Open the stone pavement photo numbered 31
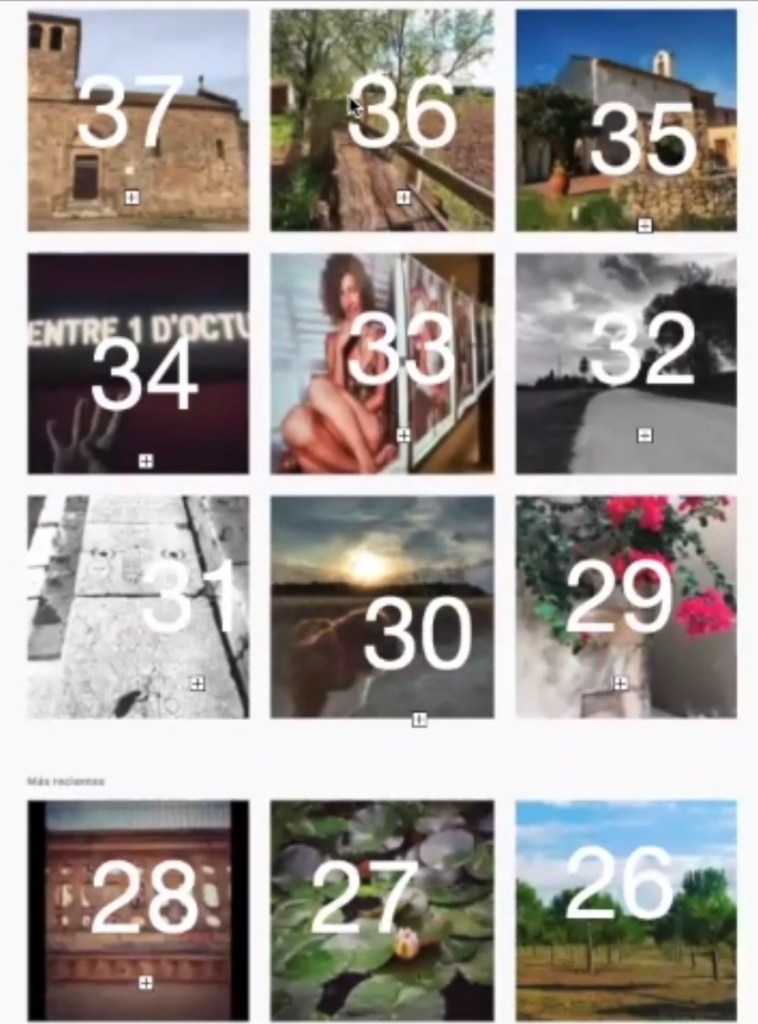This screenshot has width=758, height=1024. (x=138, y=606)
